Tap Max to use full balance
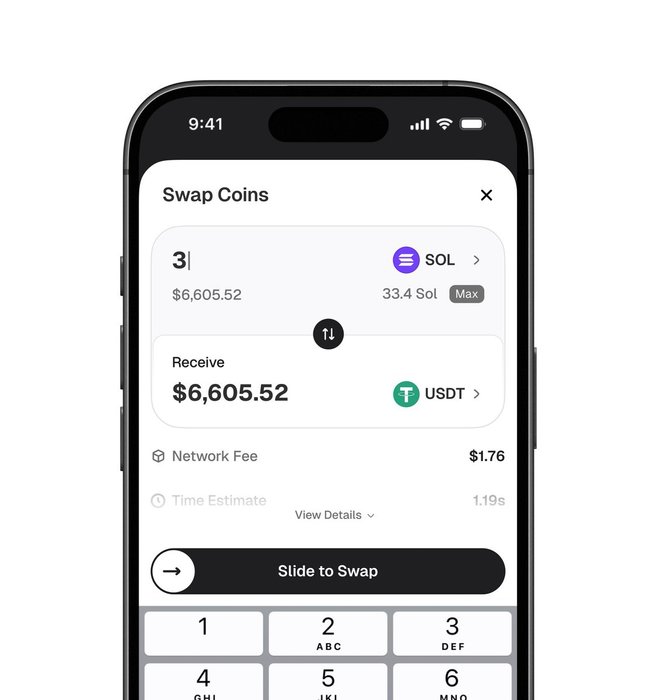 (466, 294)
